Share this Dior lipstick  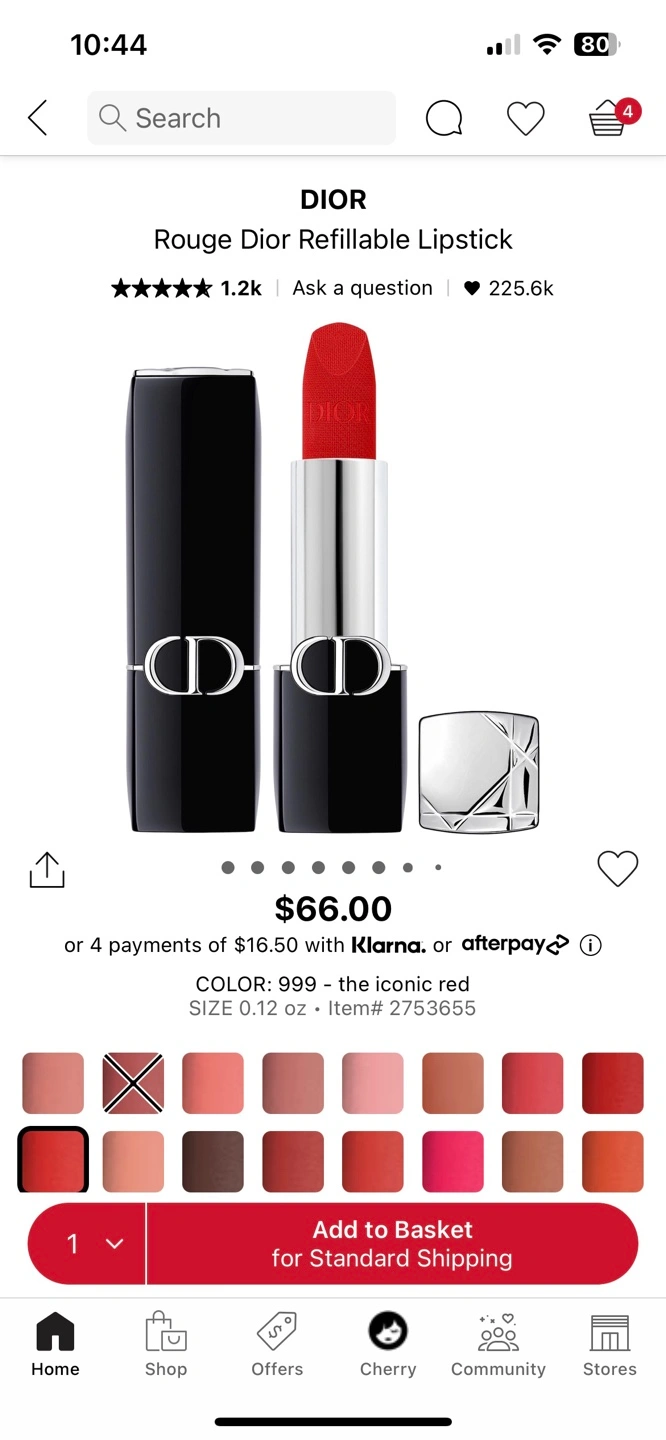tap(47, 869)
